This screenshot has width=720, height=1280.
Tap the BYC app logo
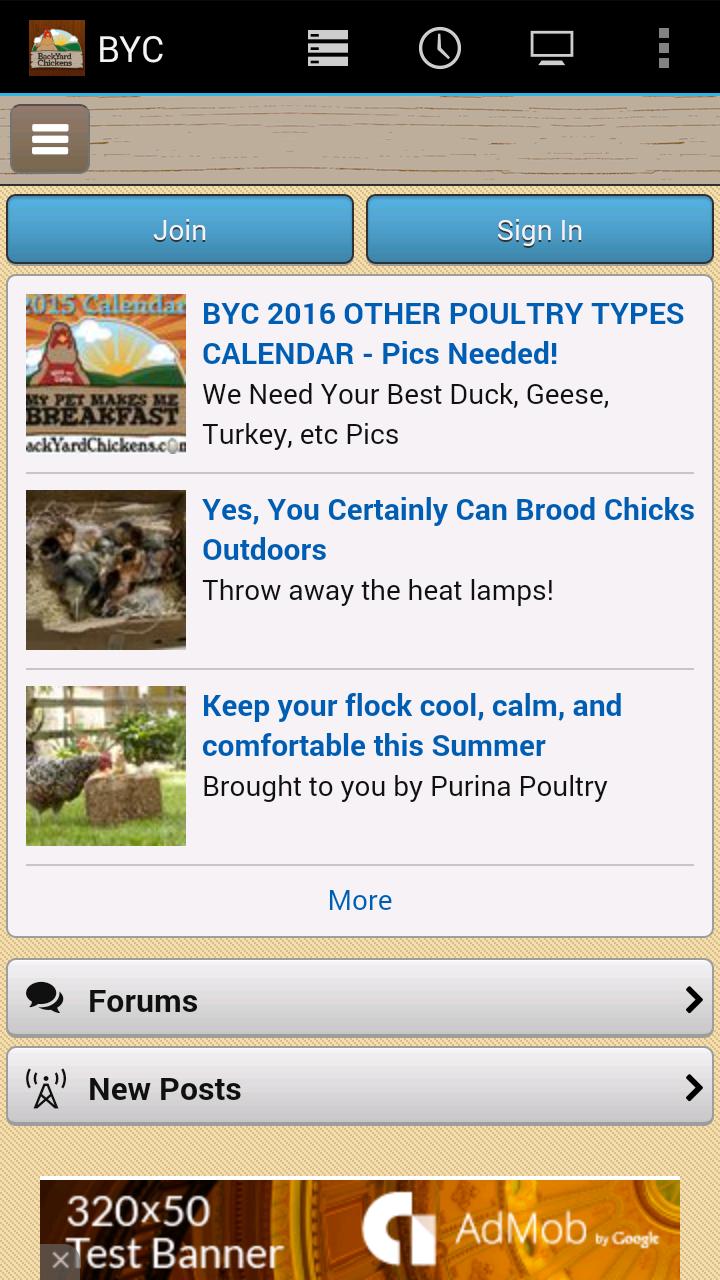(x=57, y=47)
